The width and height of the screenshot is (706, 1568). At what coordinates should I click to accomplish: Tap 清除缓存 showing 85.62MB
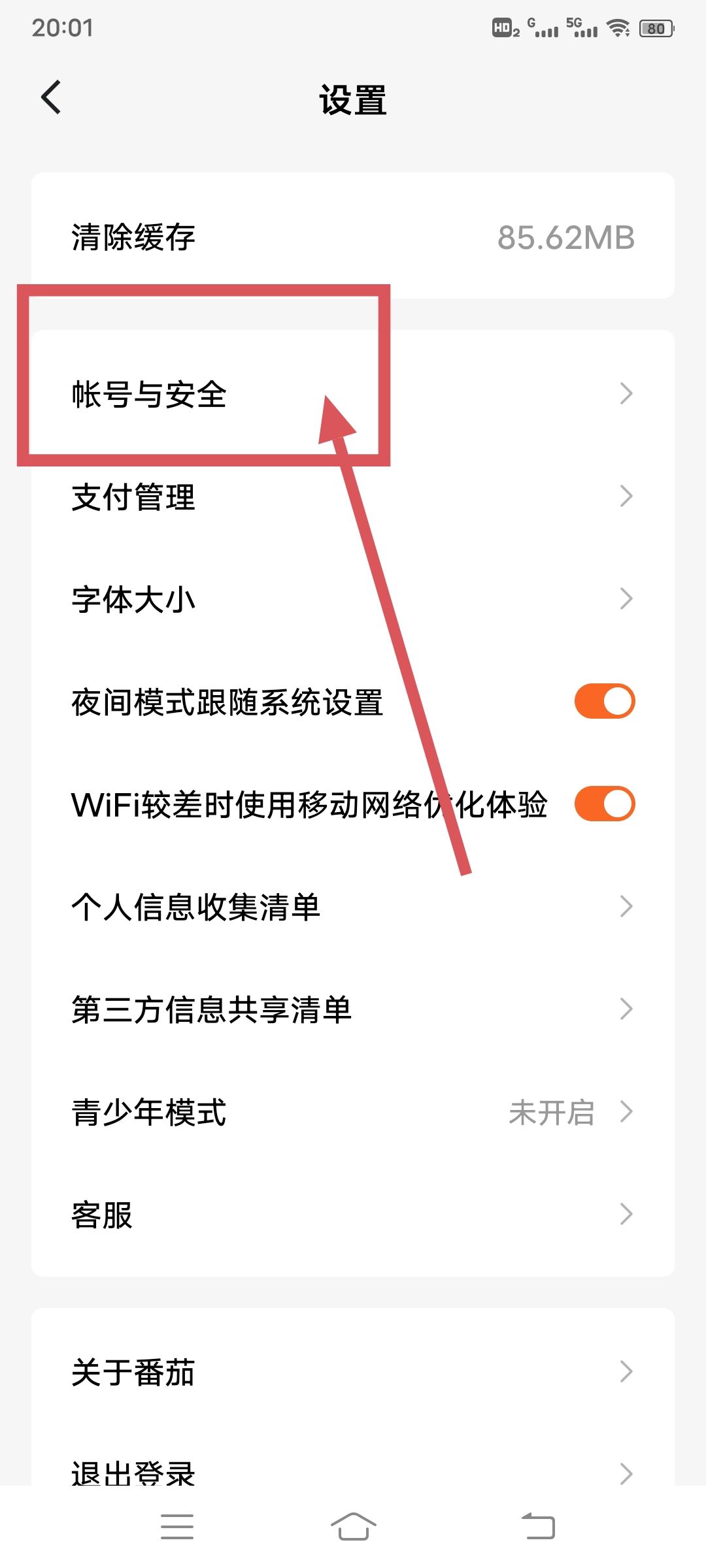tap(353, 237)
